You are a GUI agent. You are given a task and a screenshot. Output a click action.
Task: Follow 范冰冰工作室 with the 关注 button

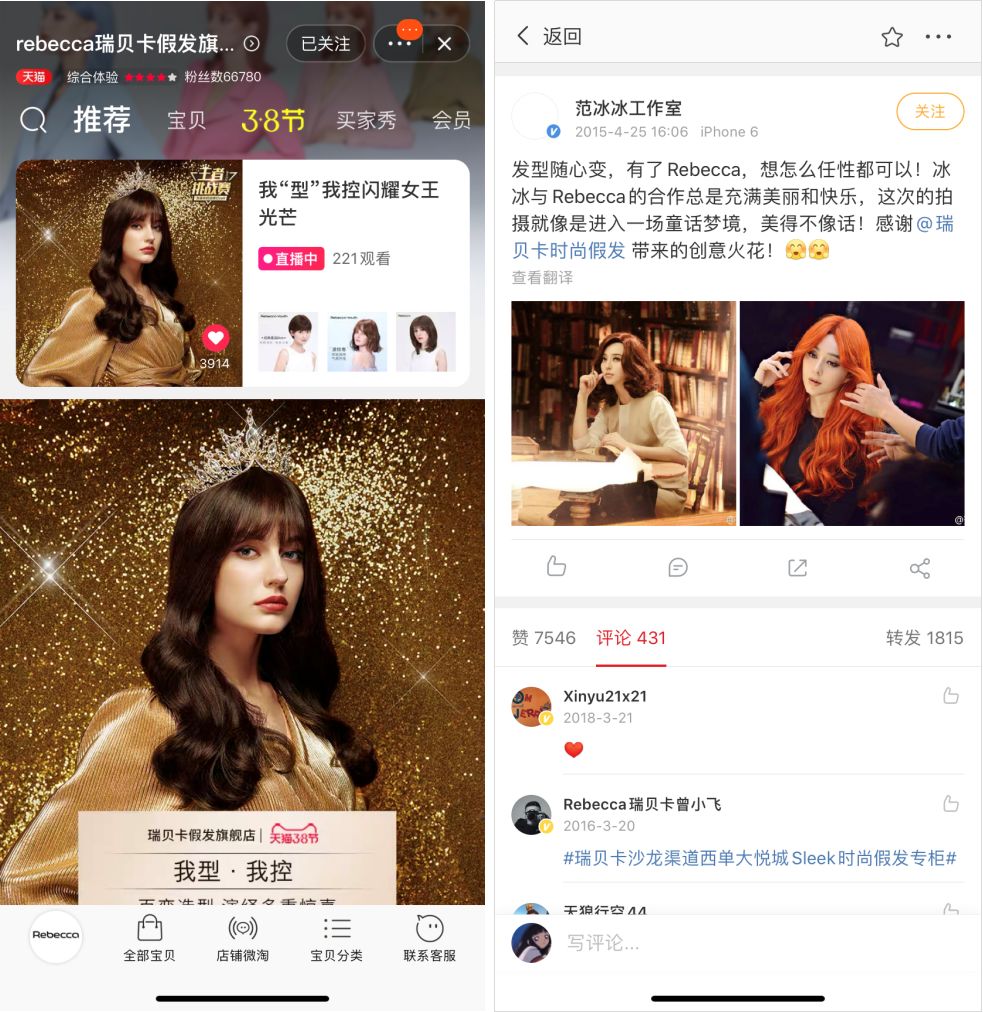tap(929, 112)
